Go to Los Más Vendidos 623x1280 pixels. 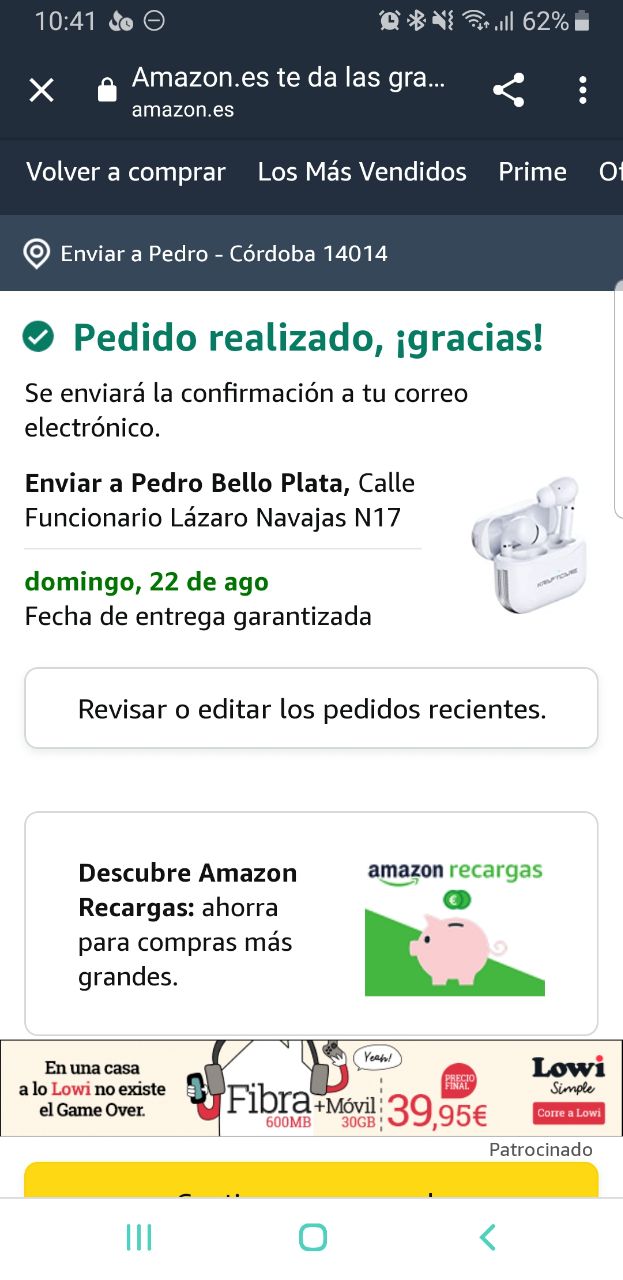click(x=362, y=172)
